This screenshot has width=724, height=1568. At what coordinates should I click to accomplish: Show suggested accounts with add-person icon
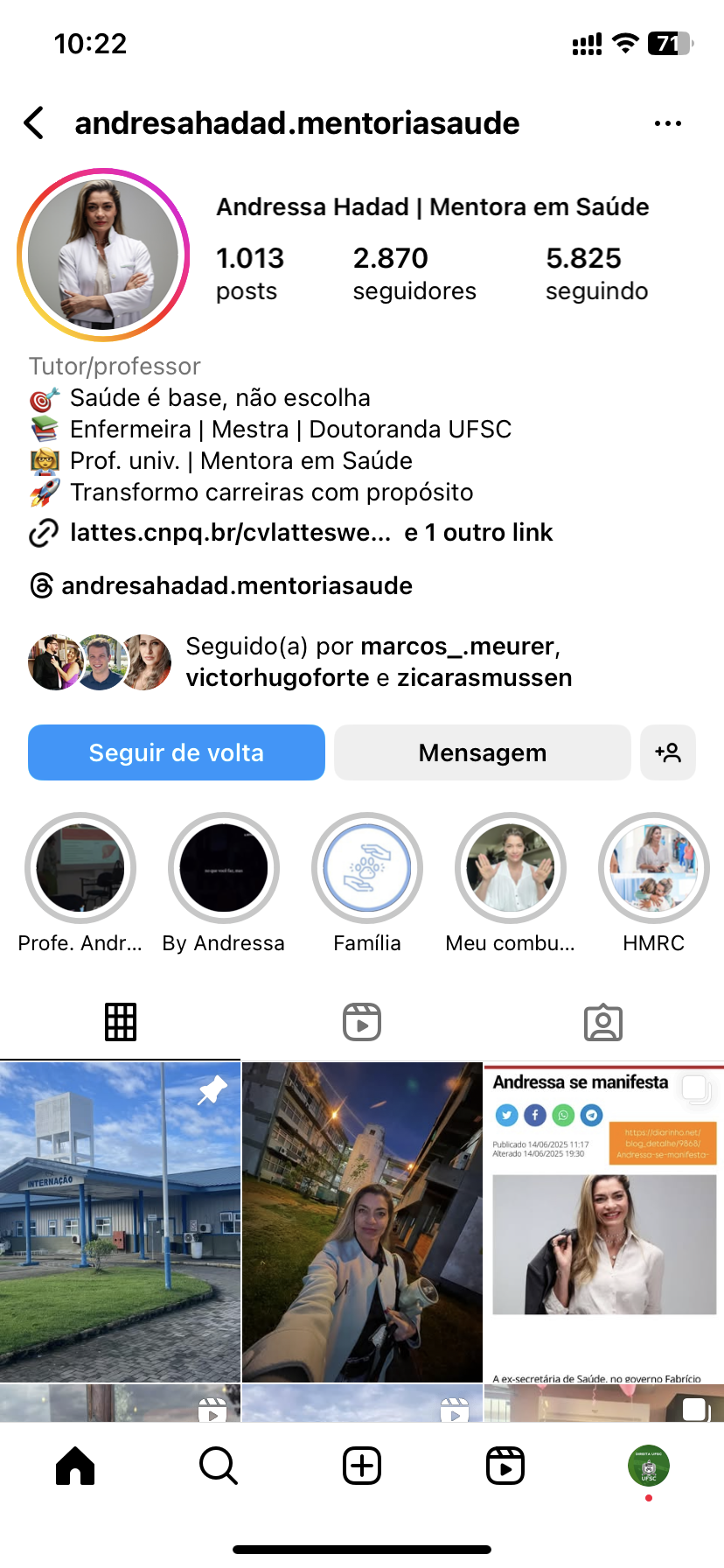(x=668, y=752)
